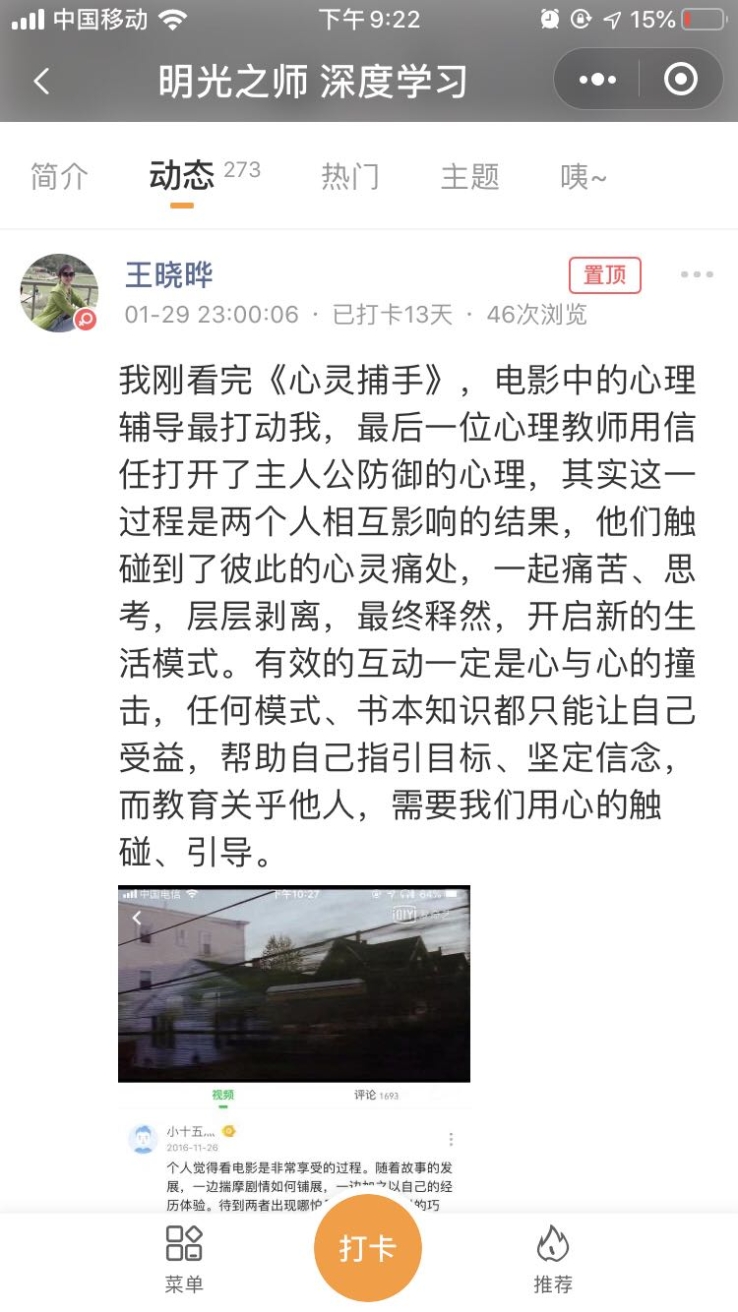Select the 动态 tab
Viewport: 738px width, 1312px height.
(x=182, y=176)
